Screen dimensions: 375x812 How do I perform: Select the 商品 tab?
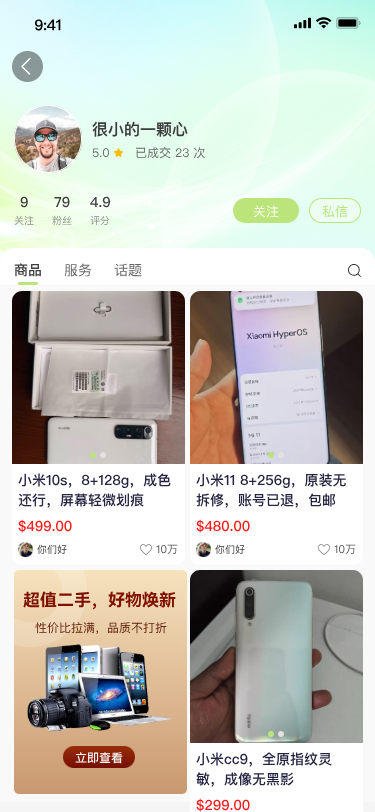27,270
